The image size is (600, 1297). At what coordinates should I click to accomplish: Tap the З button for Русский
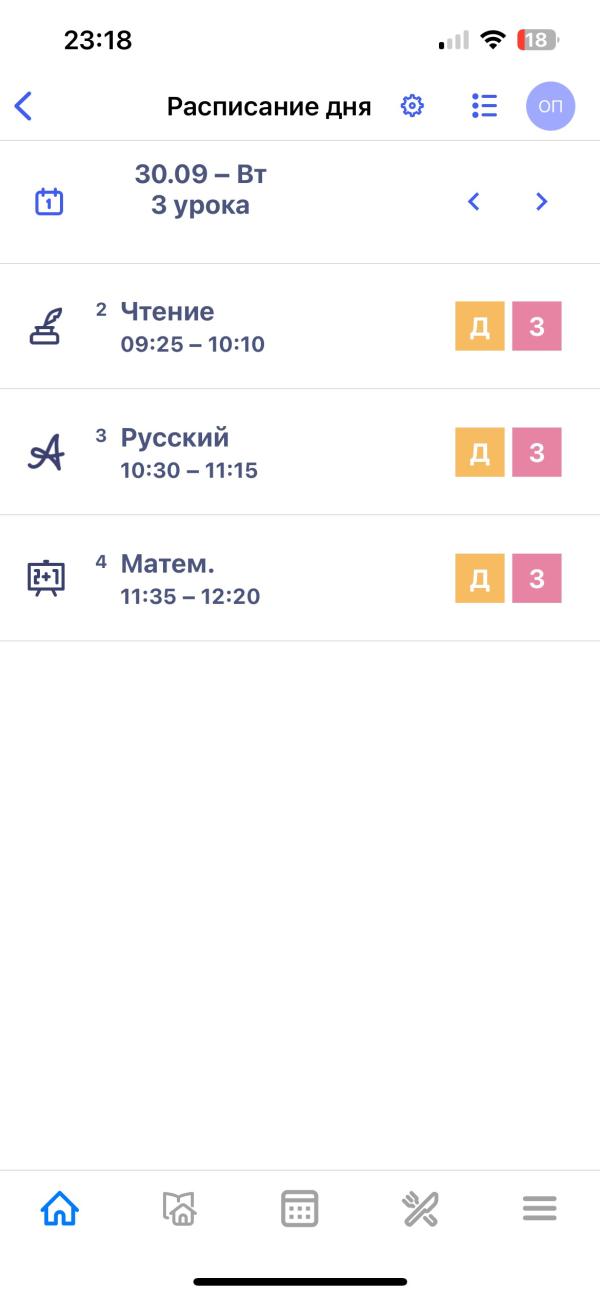coord(537,452)
